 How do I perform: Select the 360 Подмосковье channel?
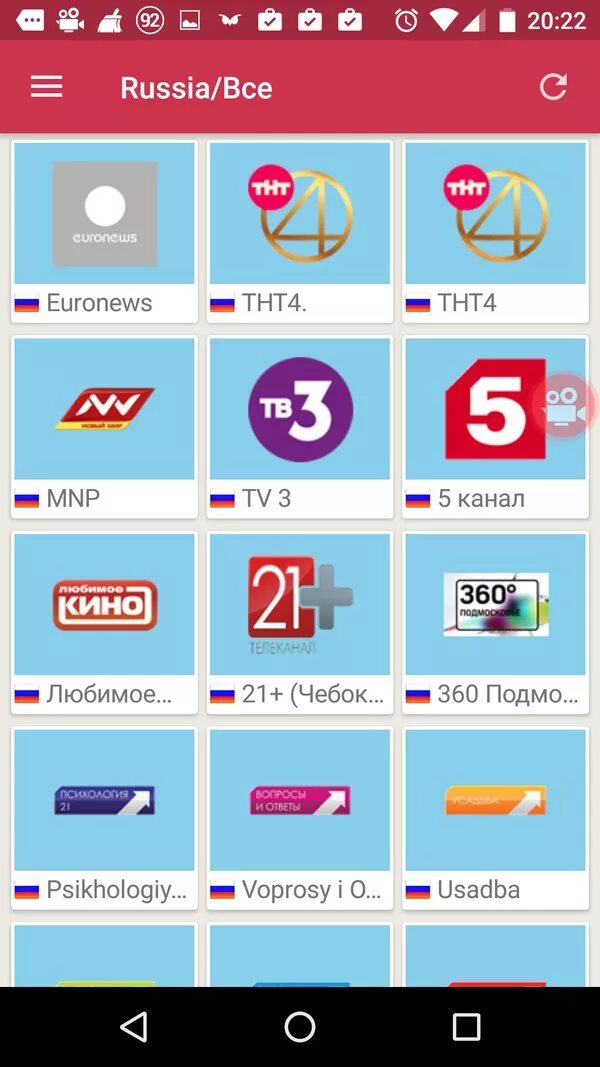pyautogui.click(x=495, y=623)
